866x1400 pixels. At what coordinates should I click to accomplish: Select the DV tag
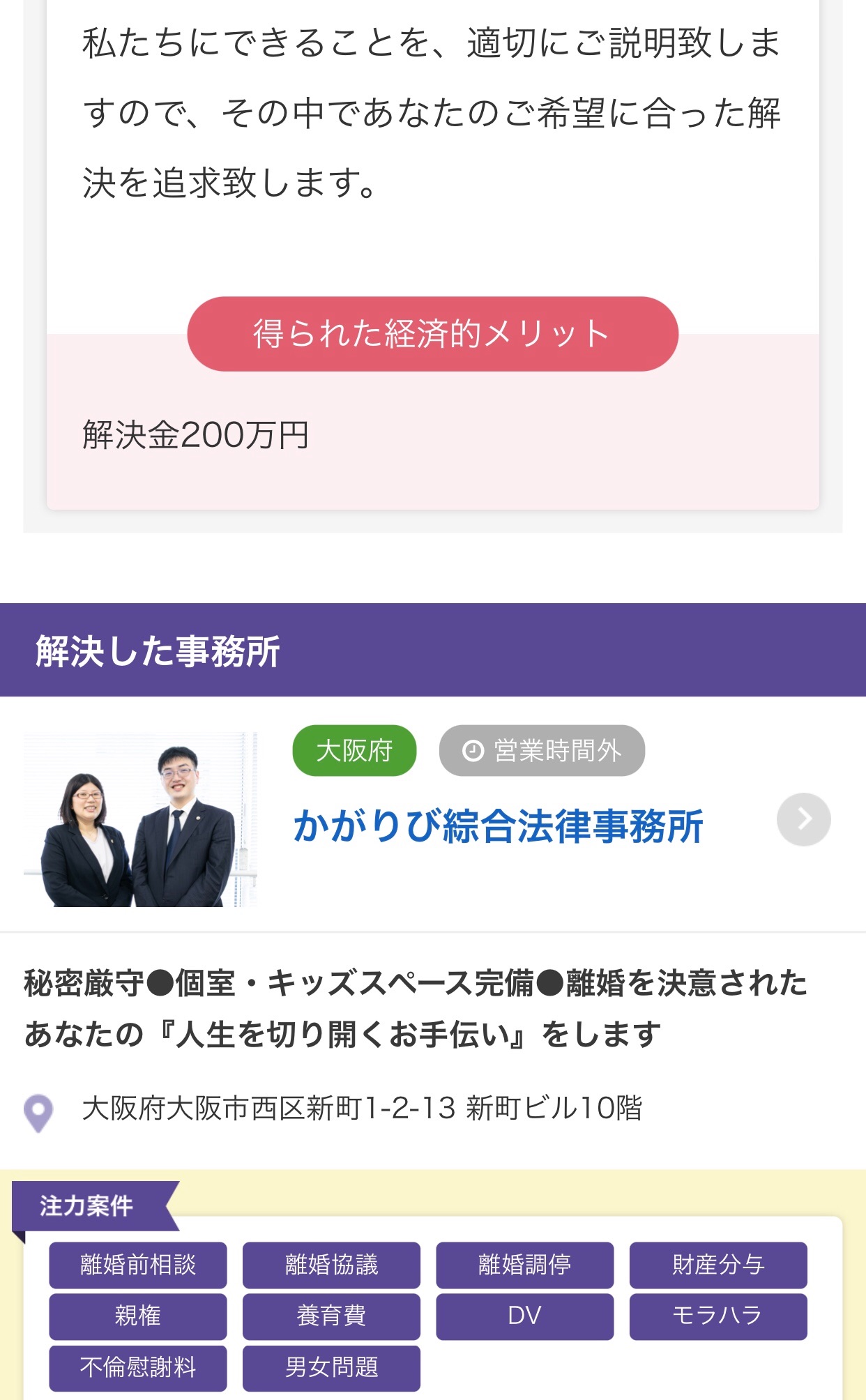[x=524, y=1316]
